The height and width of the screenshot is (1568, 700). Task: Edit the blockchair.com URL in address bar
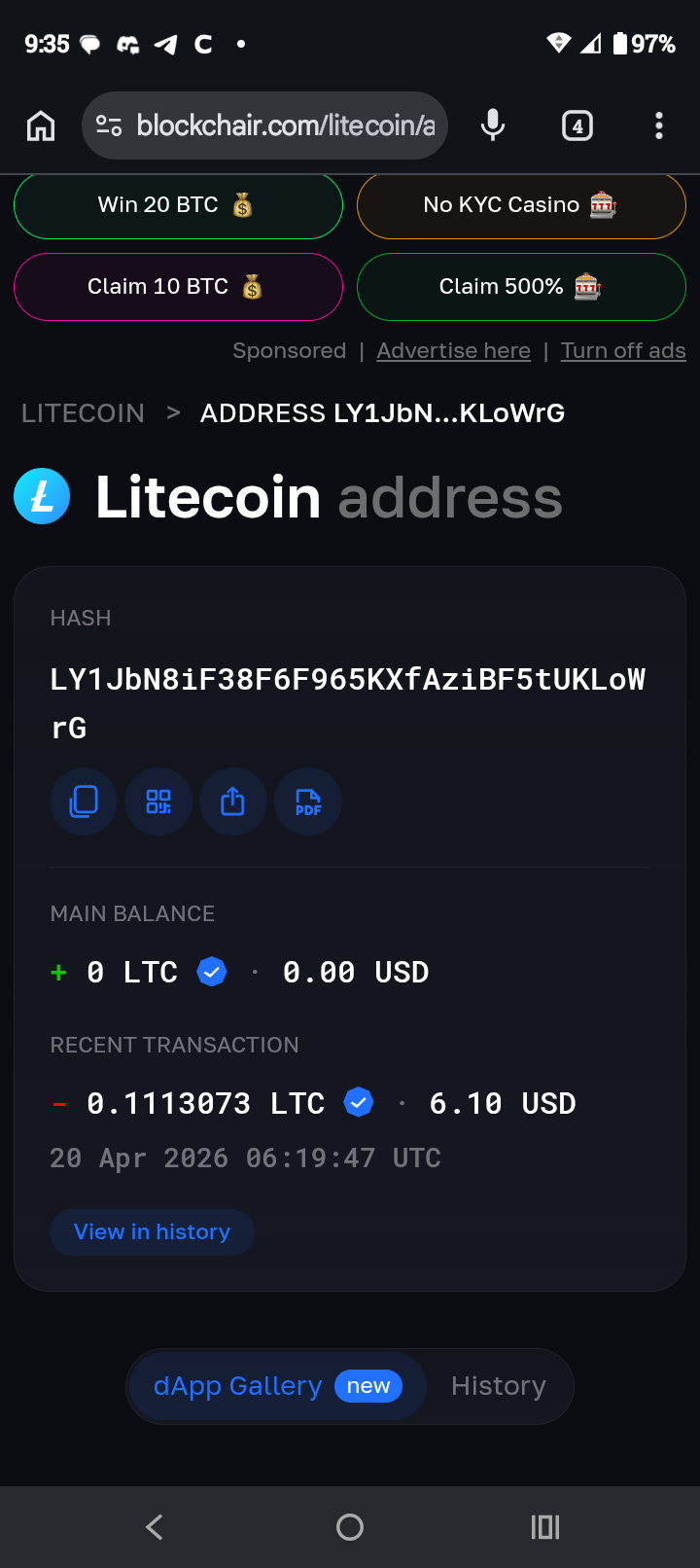(x=284, y=125)
